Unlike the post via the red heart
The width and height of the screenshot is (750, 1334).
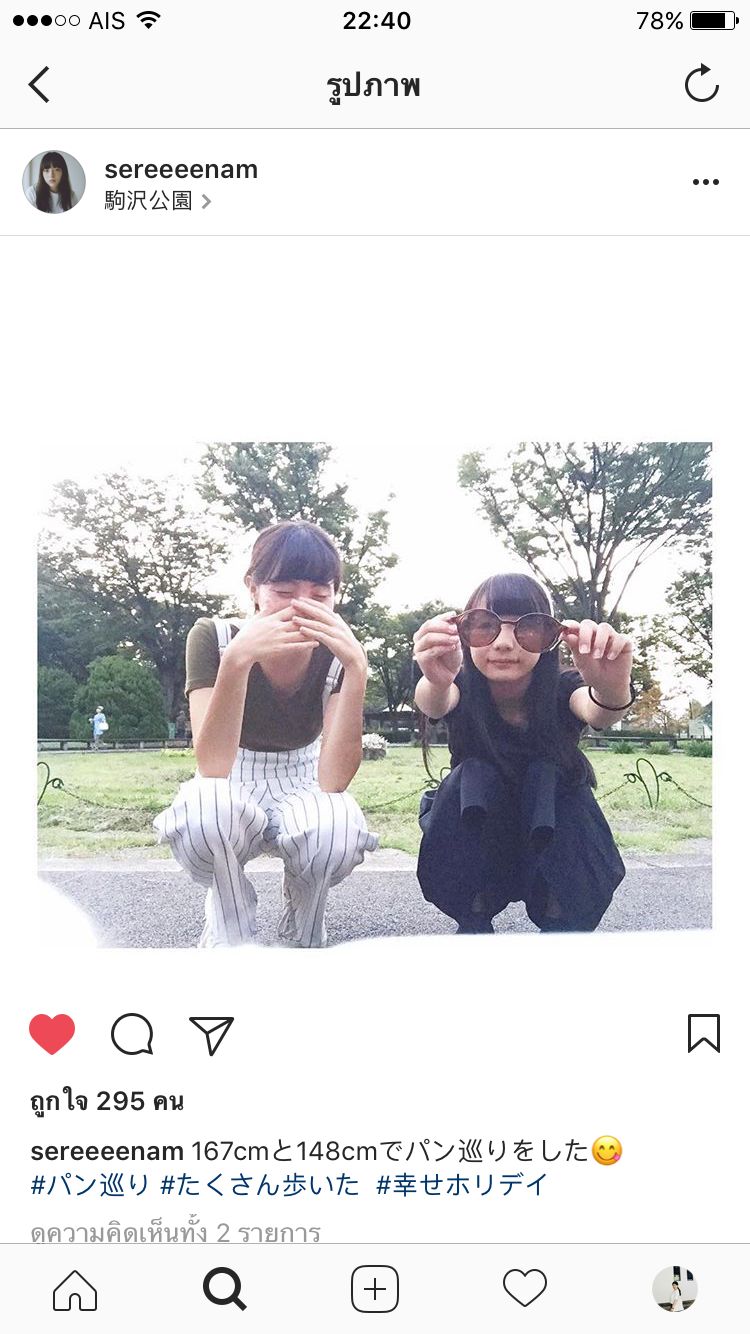tap(52, 1034)
